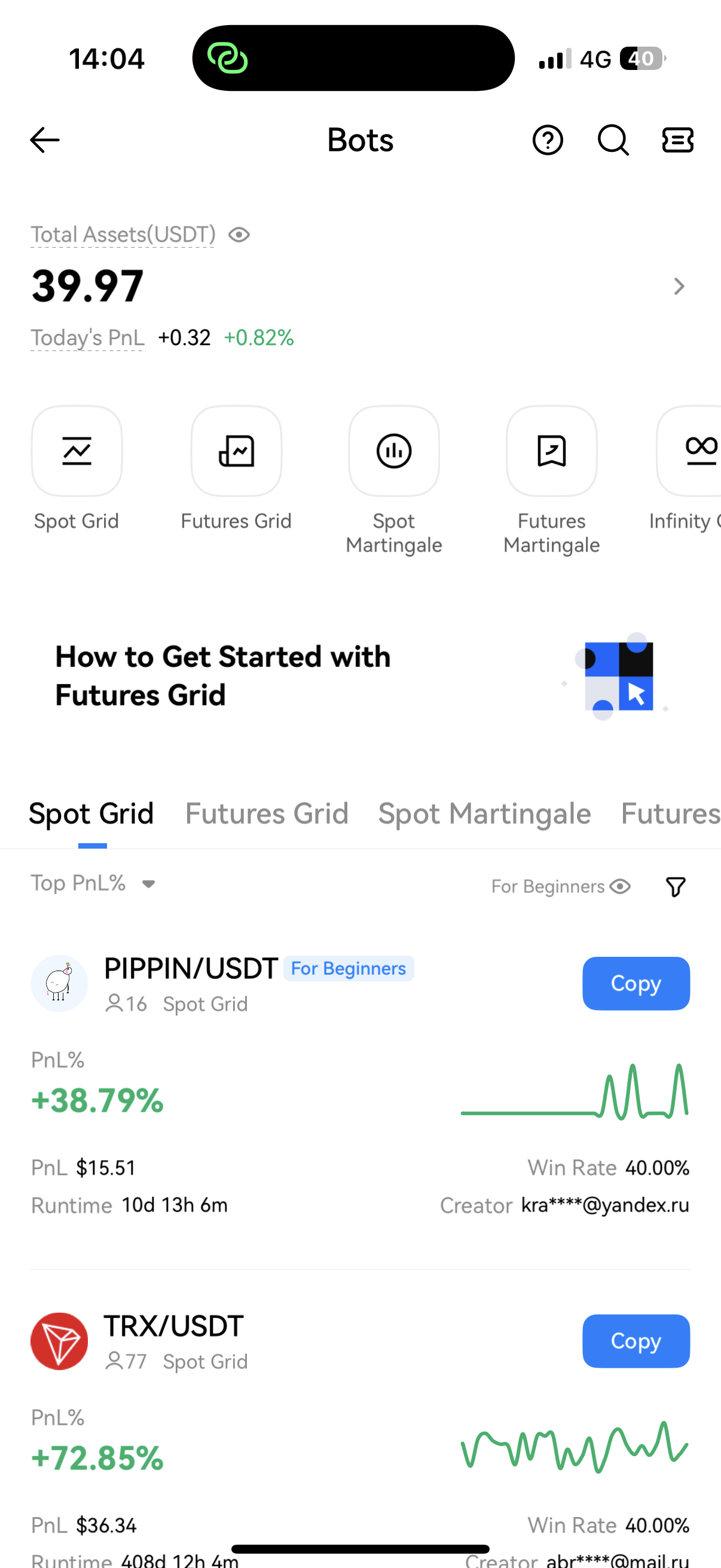
Task: Go back using the arrow icon
Action: coord(45,140)
